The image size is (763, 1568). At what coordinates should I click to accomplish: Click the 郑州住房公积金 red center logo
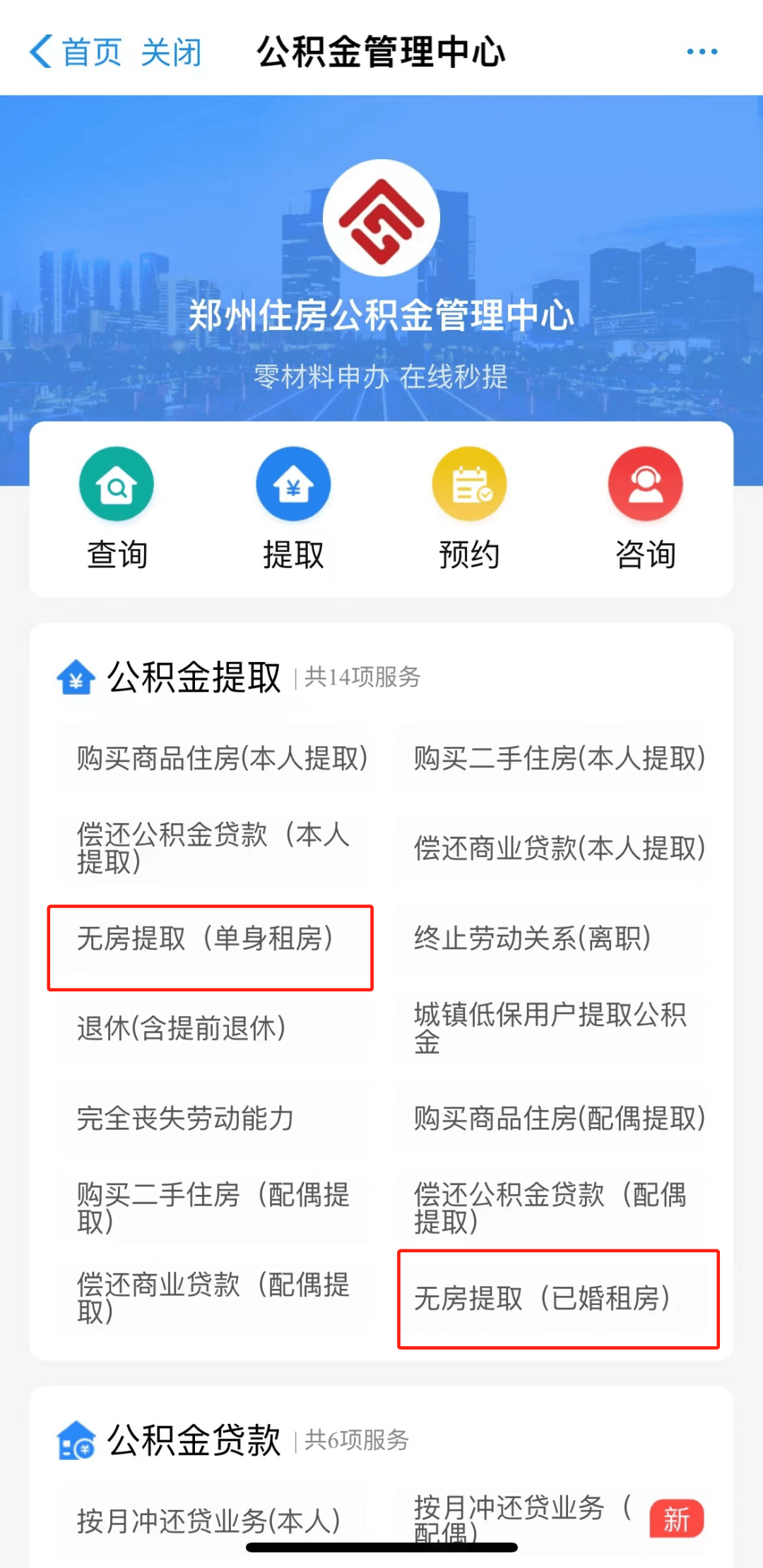(381, 218)
